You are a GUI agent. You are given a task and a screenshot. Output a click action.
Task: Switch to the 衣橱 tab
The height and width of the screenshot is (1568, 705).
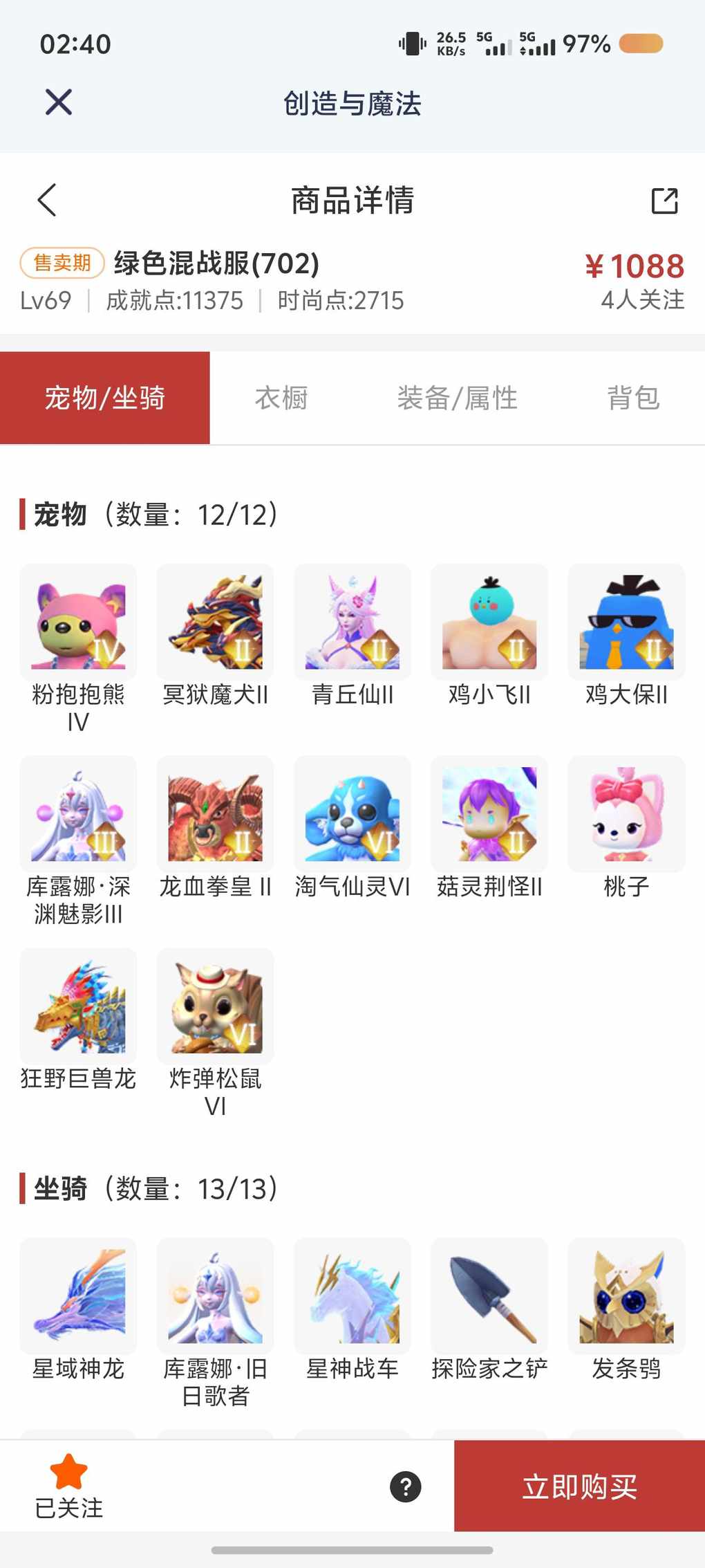pos(281,398)
